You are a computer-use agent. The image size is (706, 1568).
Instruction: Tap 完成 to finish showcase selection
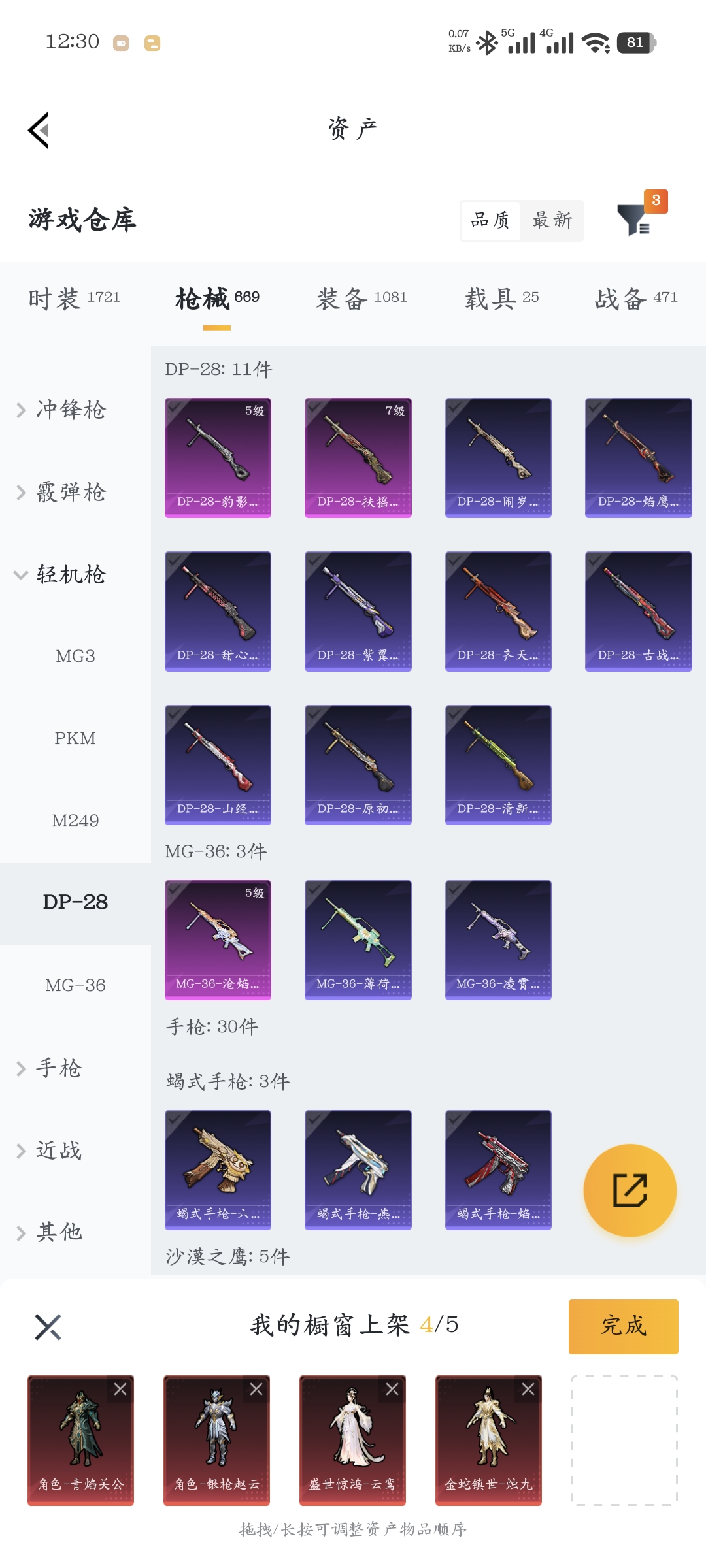pyautogui.click(x=623, y=1326)
